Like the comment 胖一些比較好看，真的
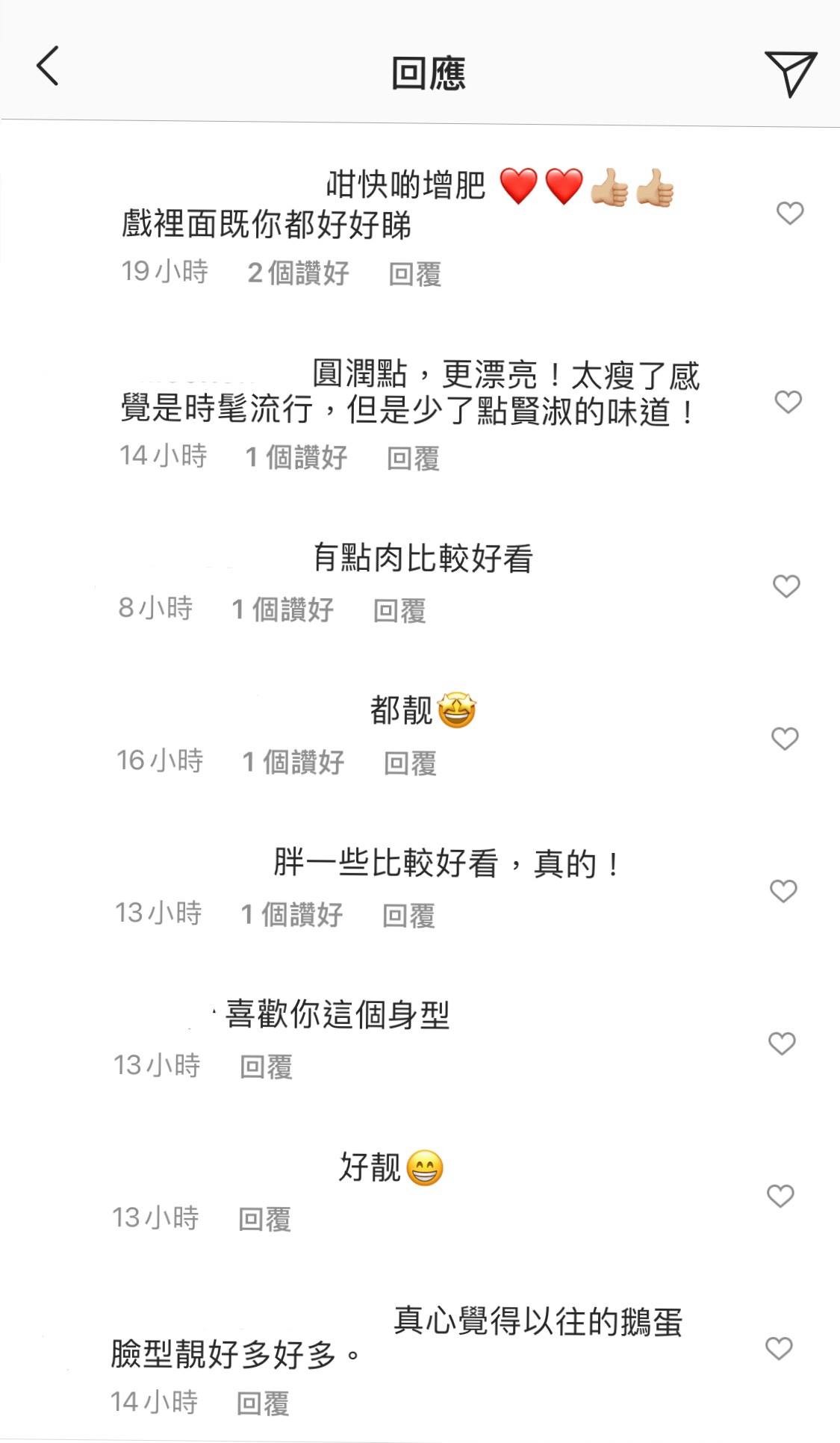This screenshot has width=840, height=1443. pos(783,891)
